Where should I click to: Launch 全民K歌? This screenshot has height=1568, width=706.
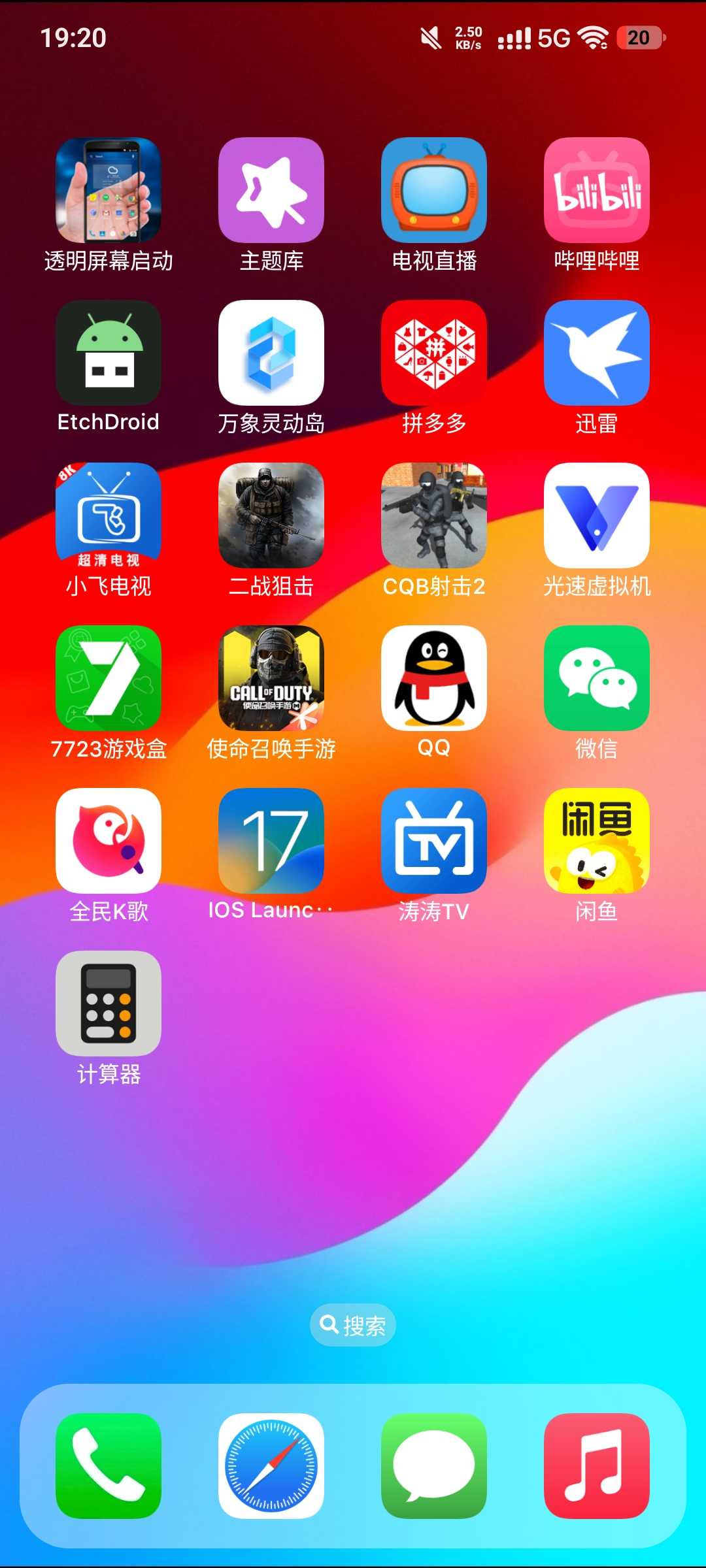109,841
